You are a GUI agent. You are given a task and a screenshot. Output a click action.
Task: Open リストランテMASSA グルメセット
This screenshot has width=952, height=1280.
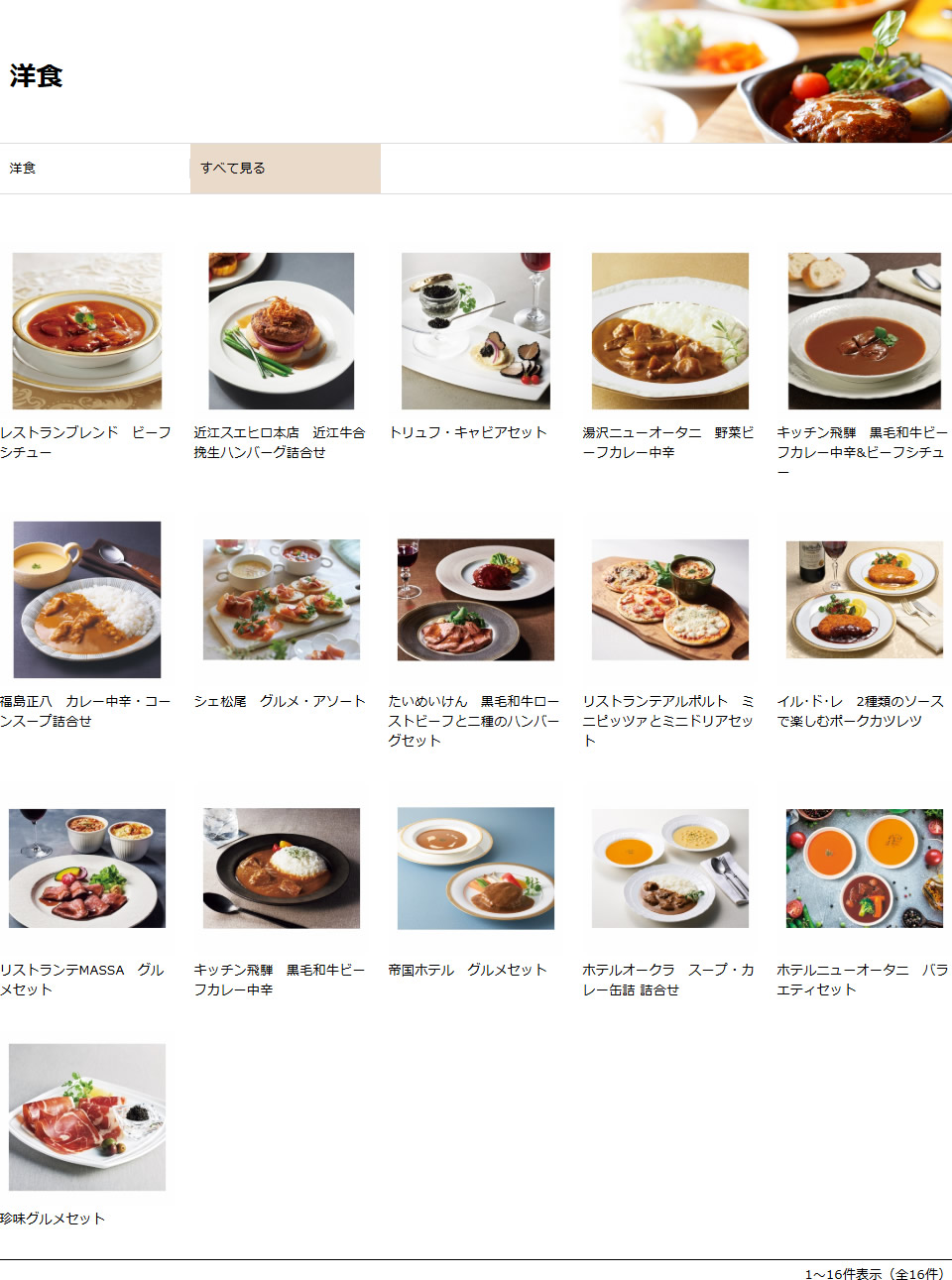click(x=87, y=869)
